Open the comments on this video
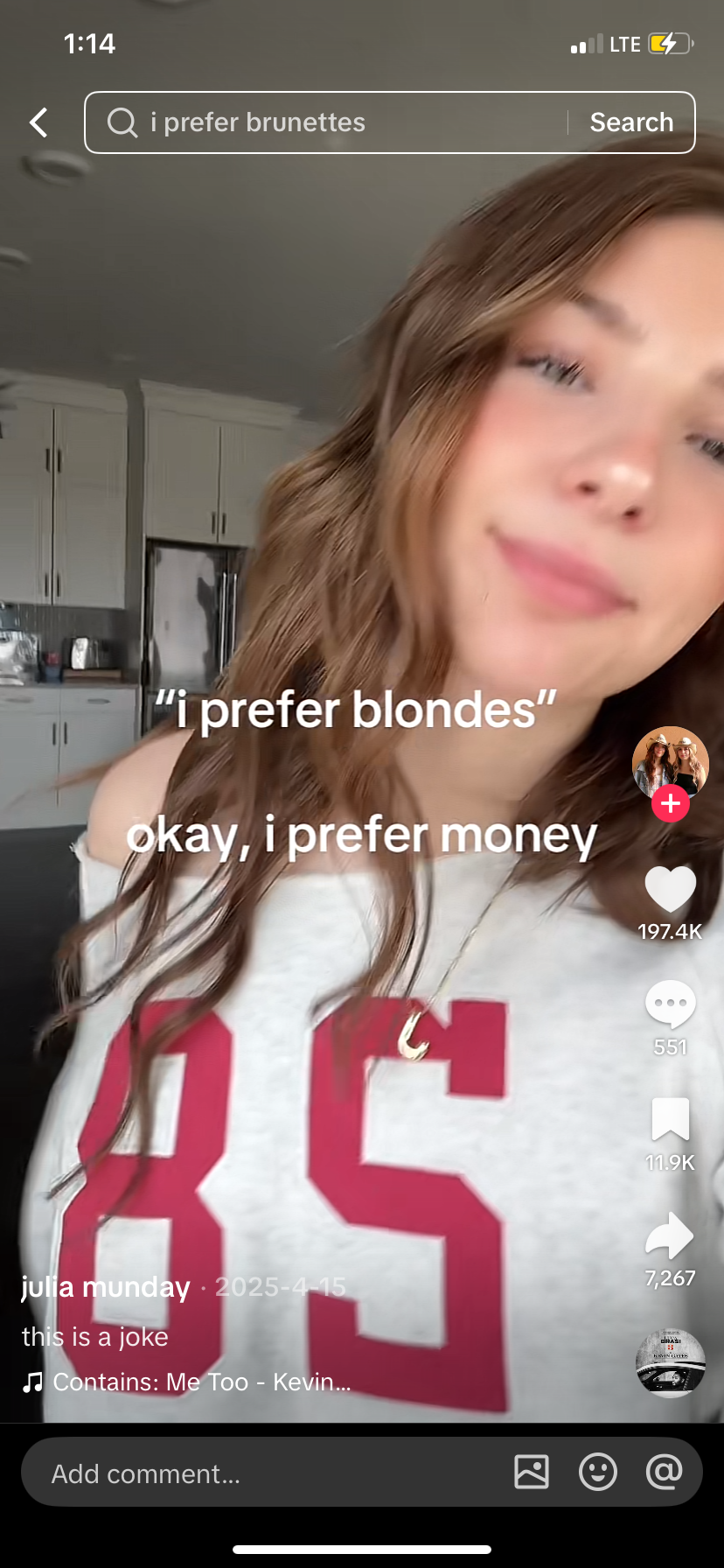This screenshot has height=1568, width=724. (x=670, y=1004)
